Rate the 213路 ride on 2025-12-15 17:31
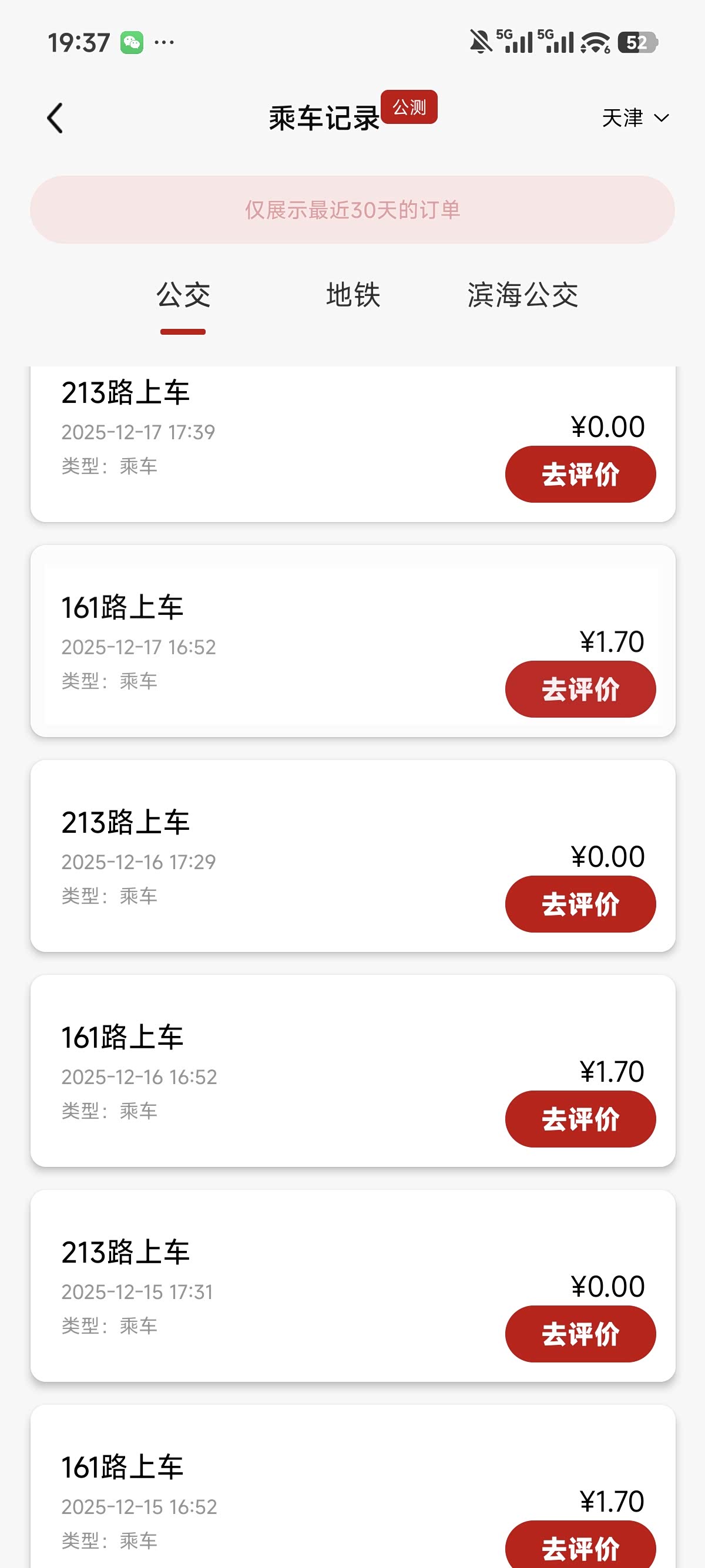The image size is (705, 1568). [x=580, y=1334]
